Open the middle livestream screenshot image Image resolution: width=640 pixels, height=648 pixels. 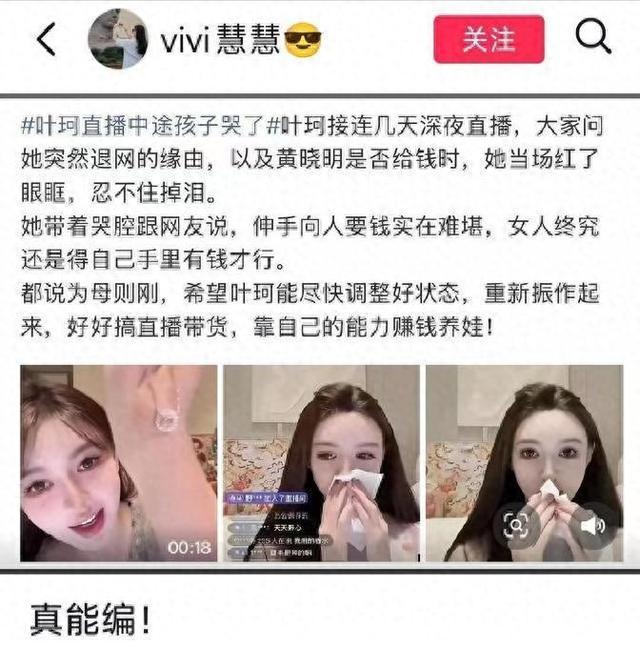pos(320,462)
